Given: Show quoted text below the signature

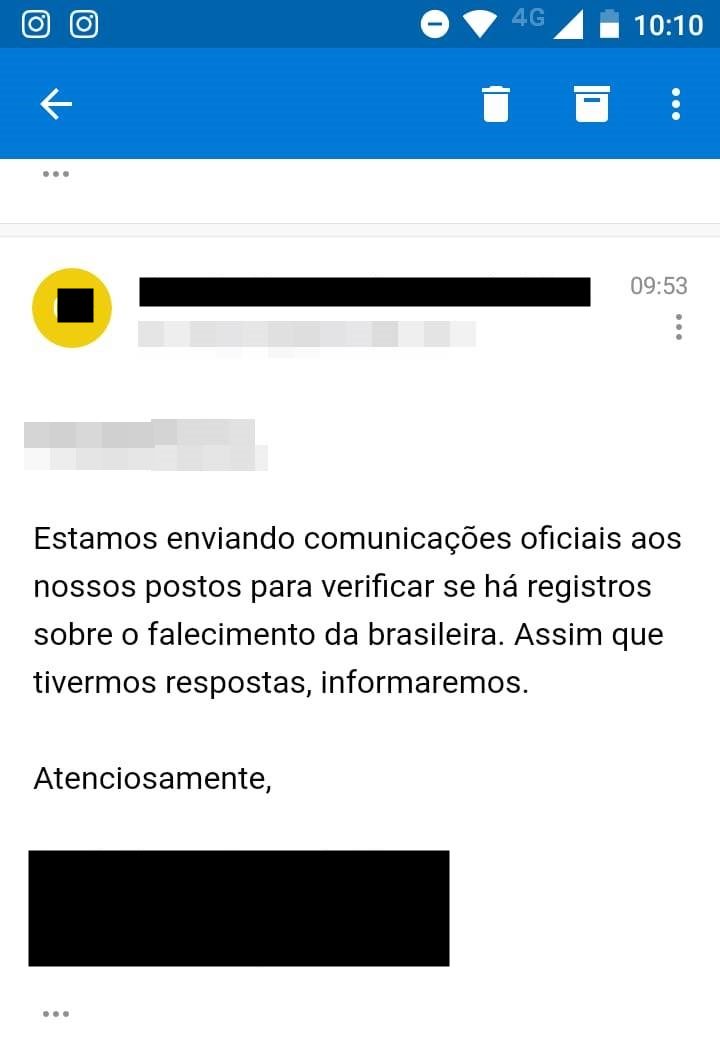Looking at the screenshot, I should tap(56, 1014).
